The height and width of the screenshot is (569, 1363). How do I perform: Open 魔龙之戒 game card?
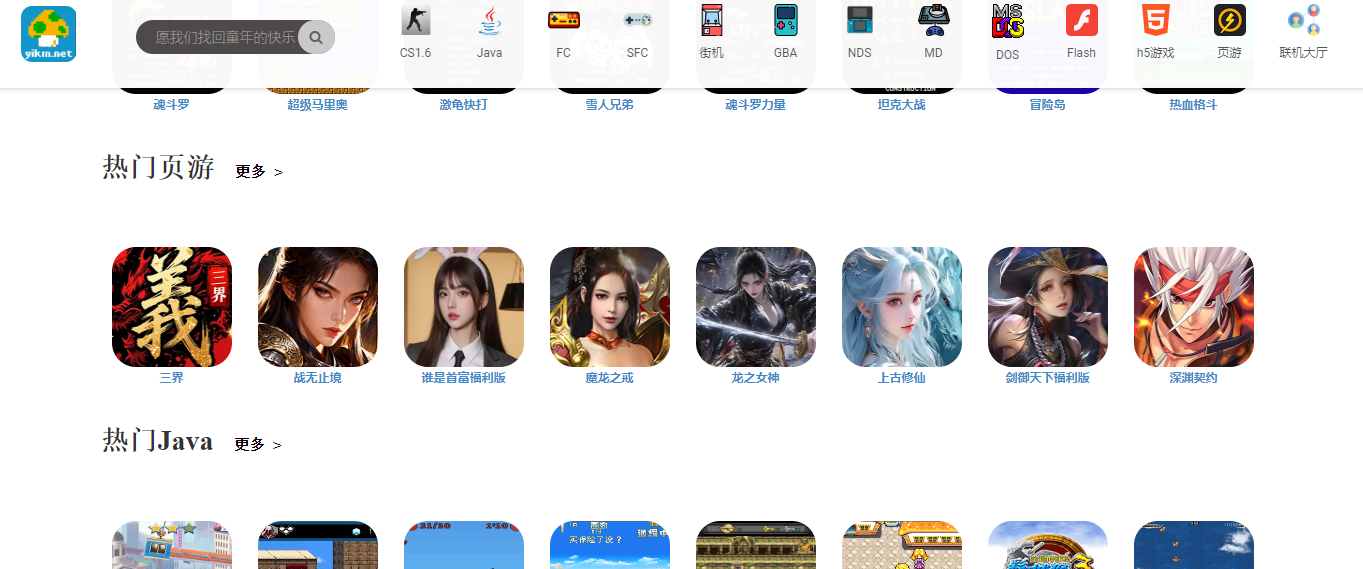(x=610, y=307)
